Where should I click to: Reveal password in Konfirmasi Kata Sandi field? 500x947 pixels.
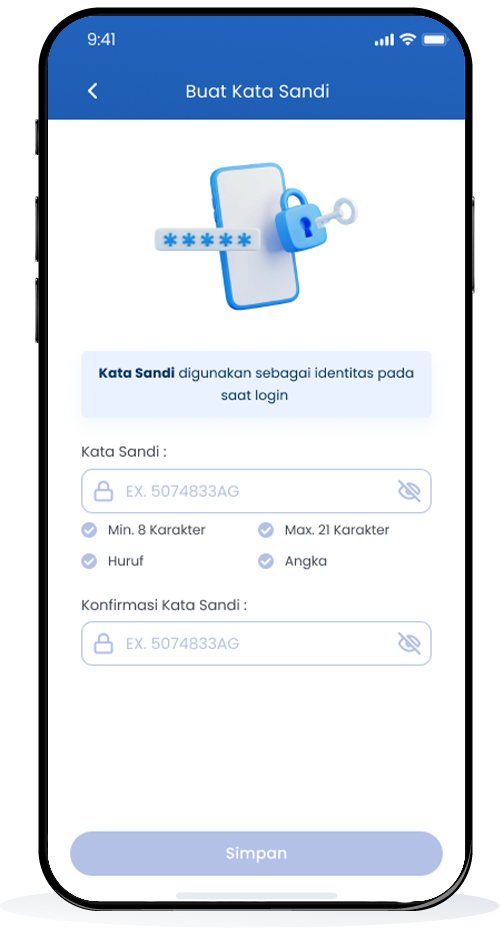[409, 643]
